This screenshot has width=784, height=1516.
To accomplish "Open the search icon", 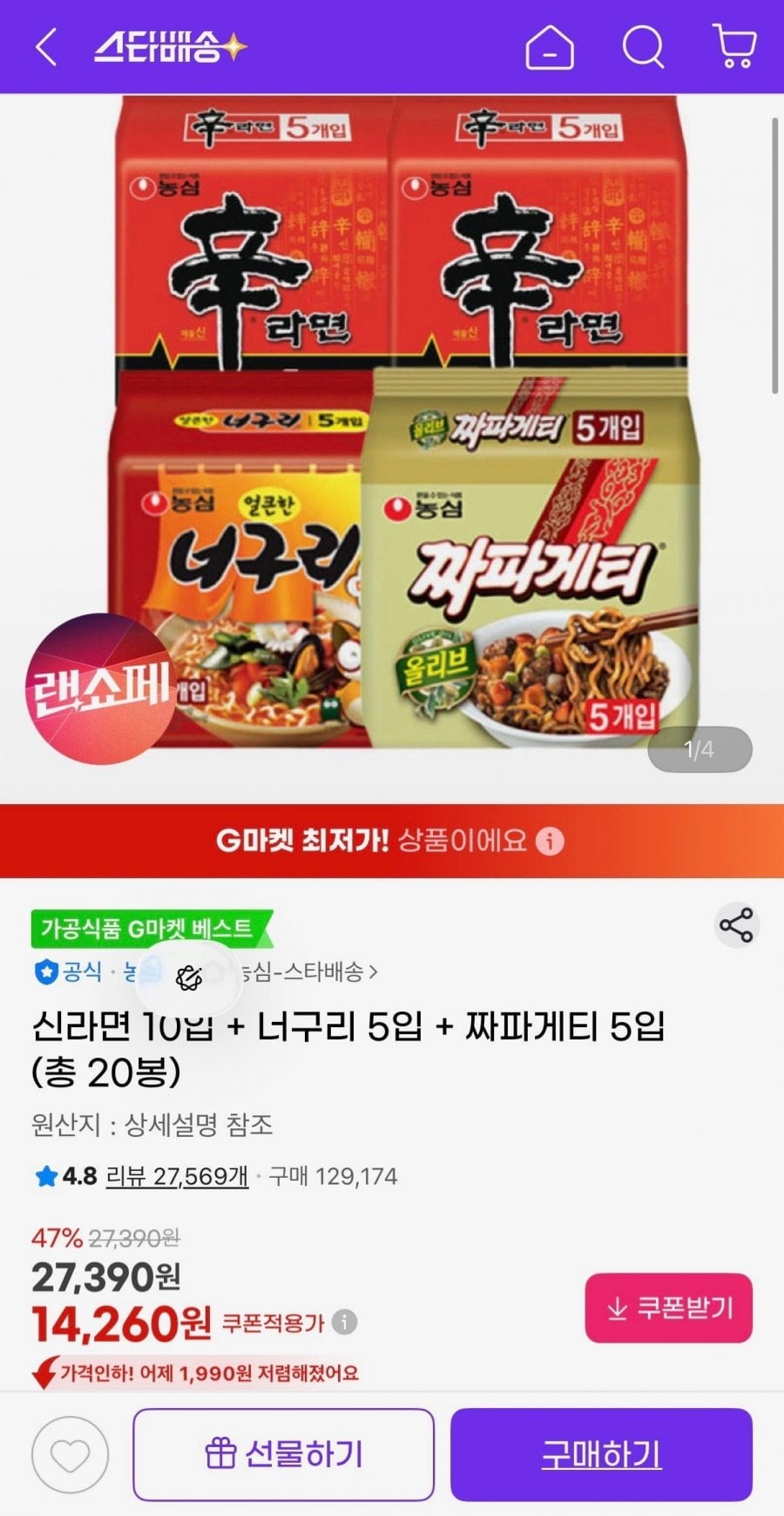I will (x=643, y=47).
